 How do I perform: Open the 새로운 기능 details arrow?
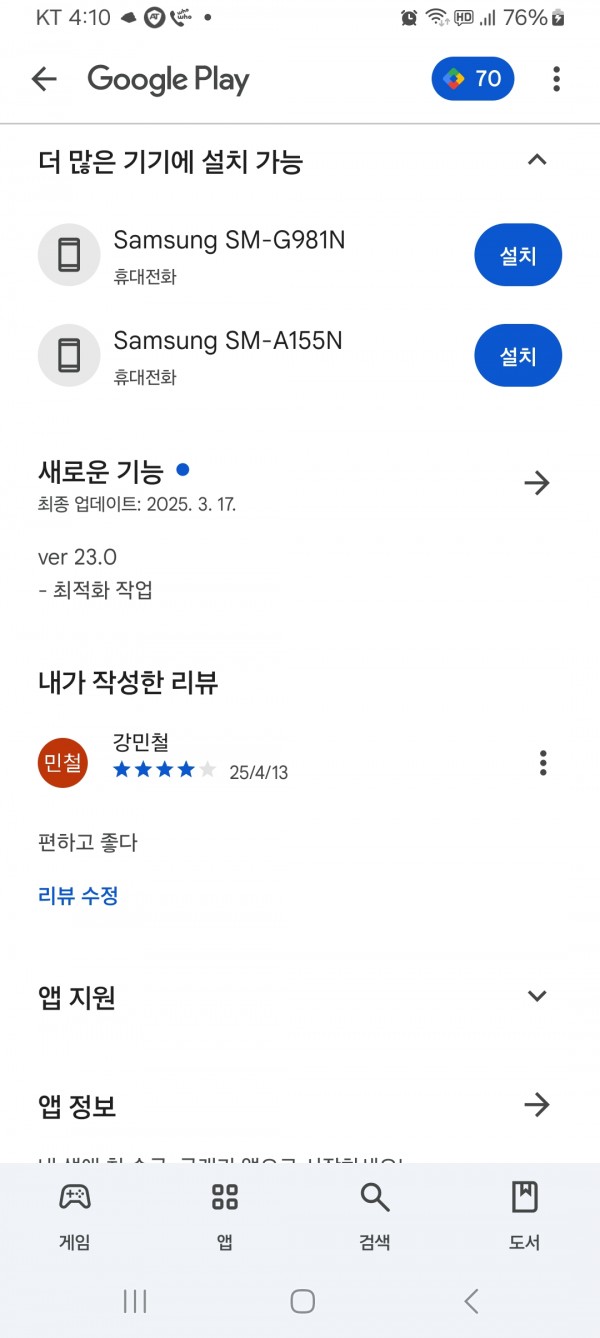tap(537, 483)
